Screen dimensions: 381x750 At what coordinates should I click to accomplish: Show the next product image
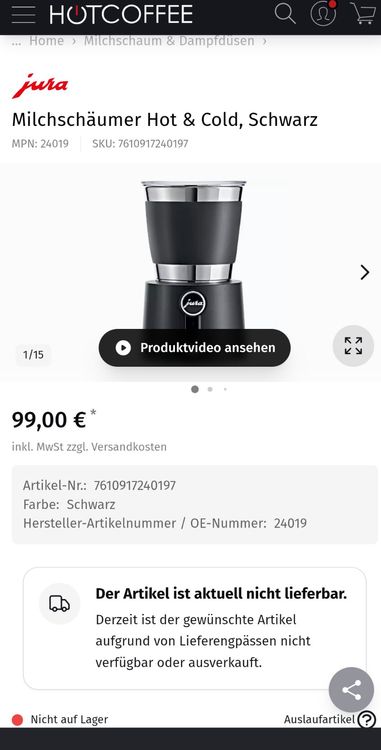click(x=365, y=273)
